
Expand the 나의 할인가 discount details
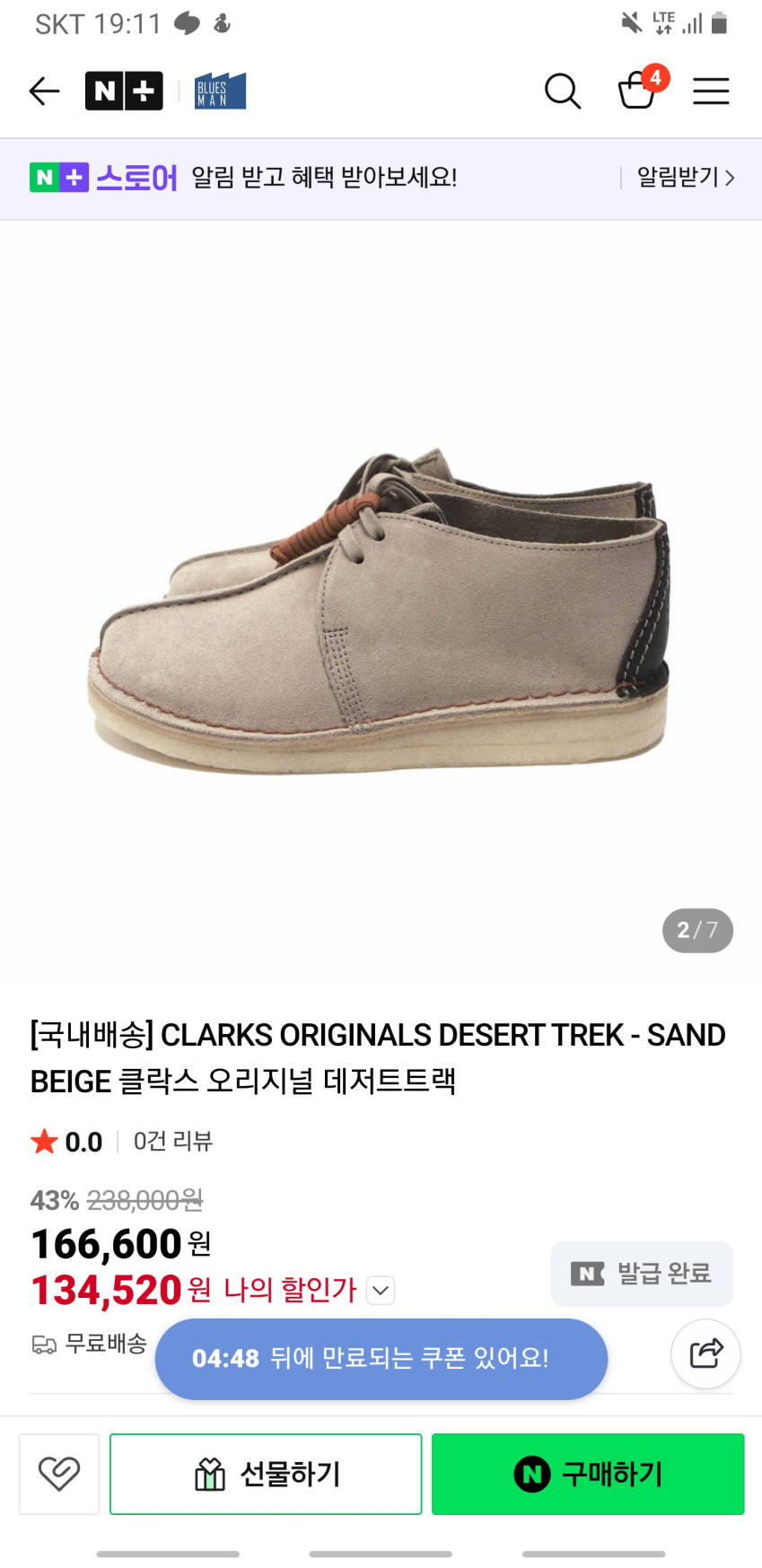point(381,1291)
